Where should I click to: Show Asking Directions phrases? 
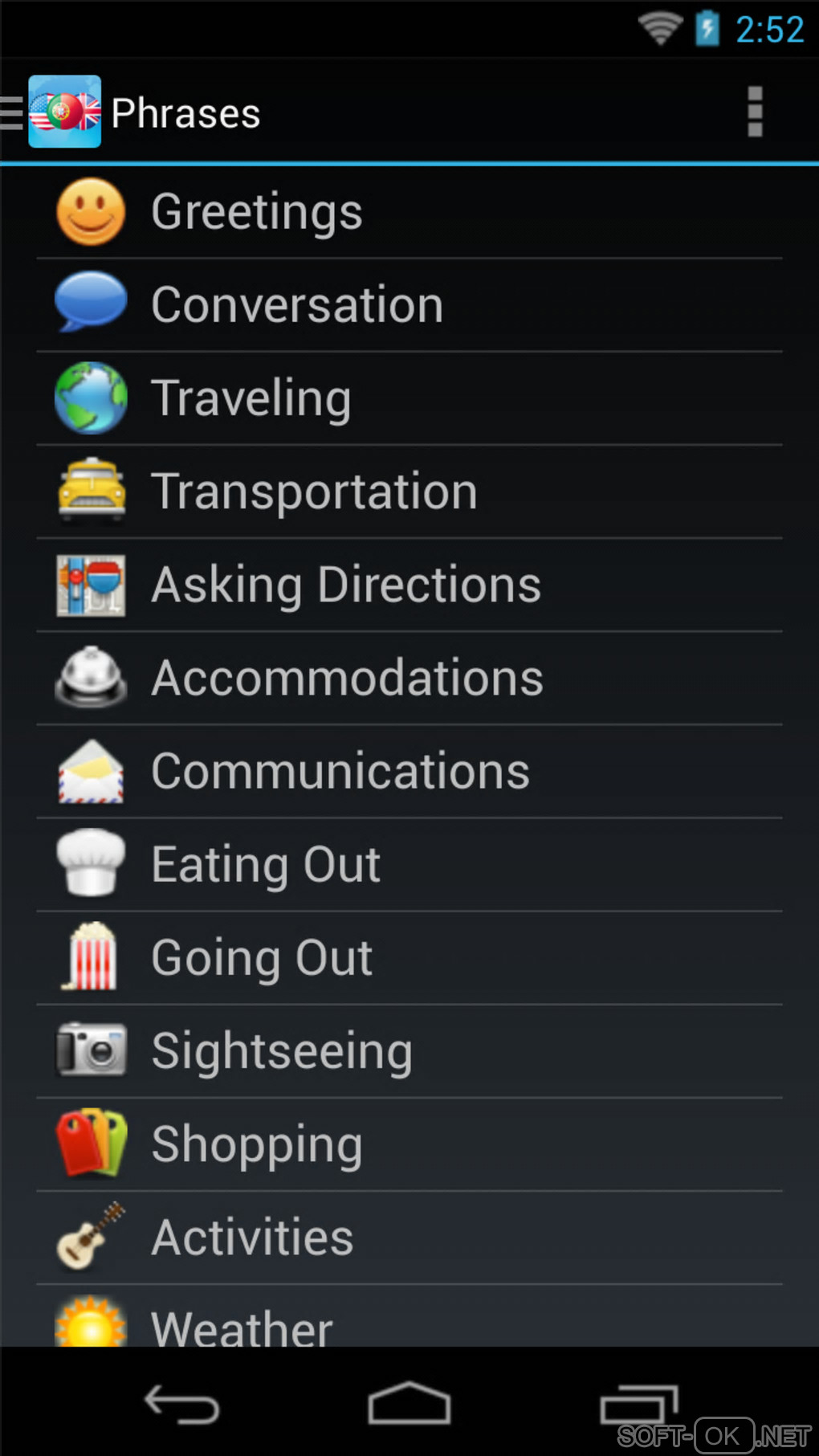pyautogui.click(x=409, y=585)
